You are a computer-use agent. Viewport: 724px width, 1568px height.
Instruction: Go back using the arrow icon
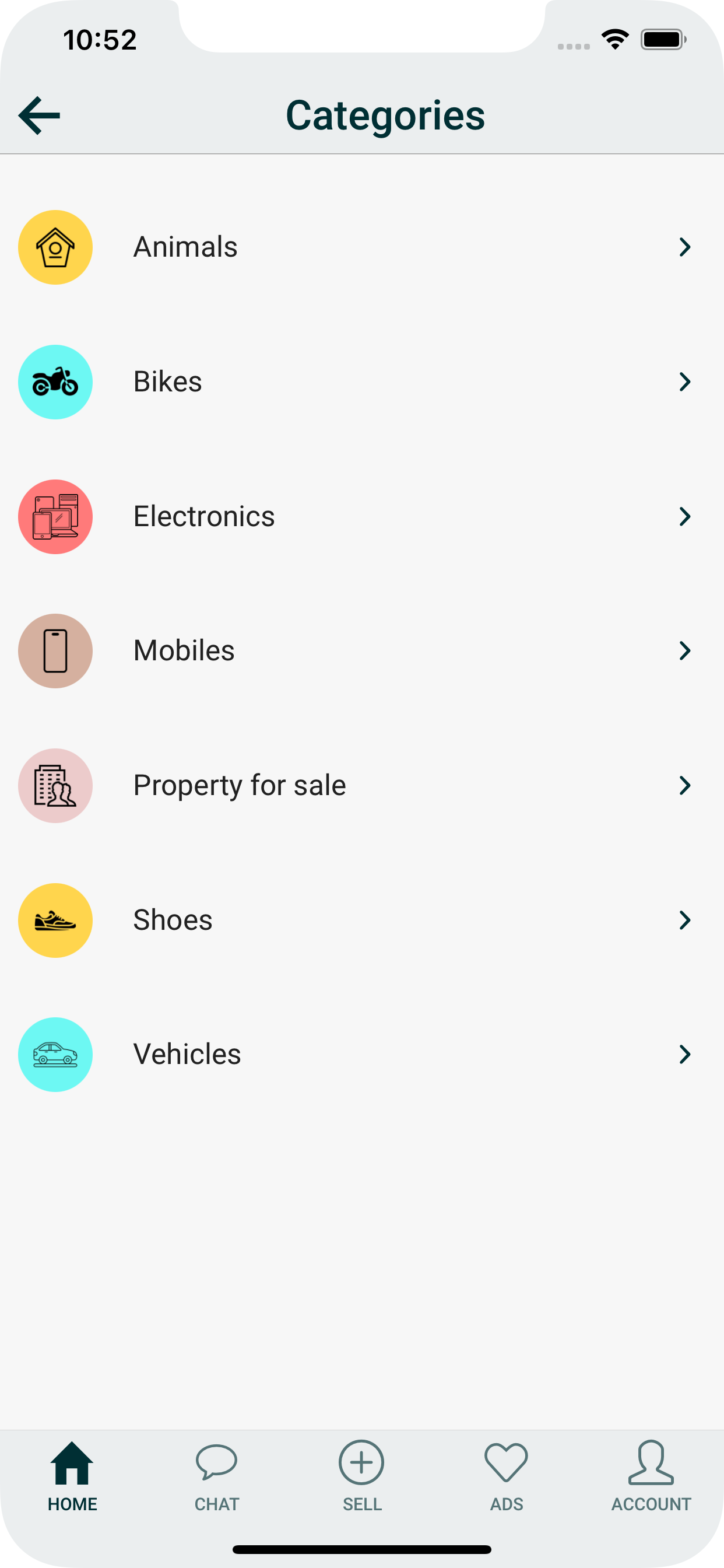point(40,115)
